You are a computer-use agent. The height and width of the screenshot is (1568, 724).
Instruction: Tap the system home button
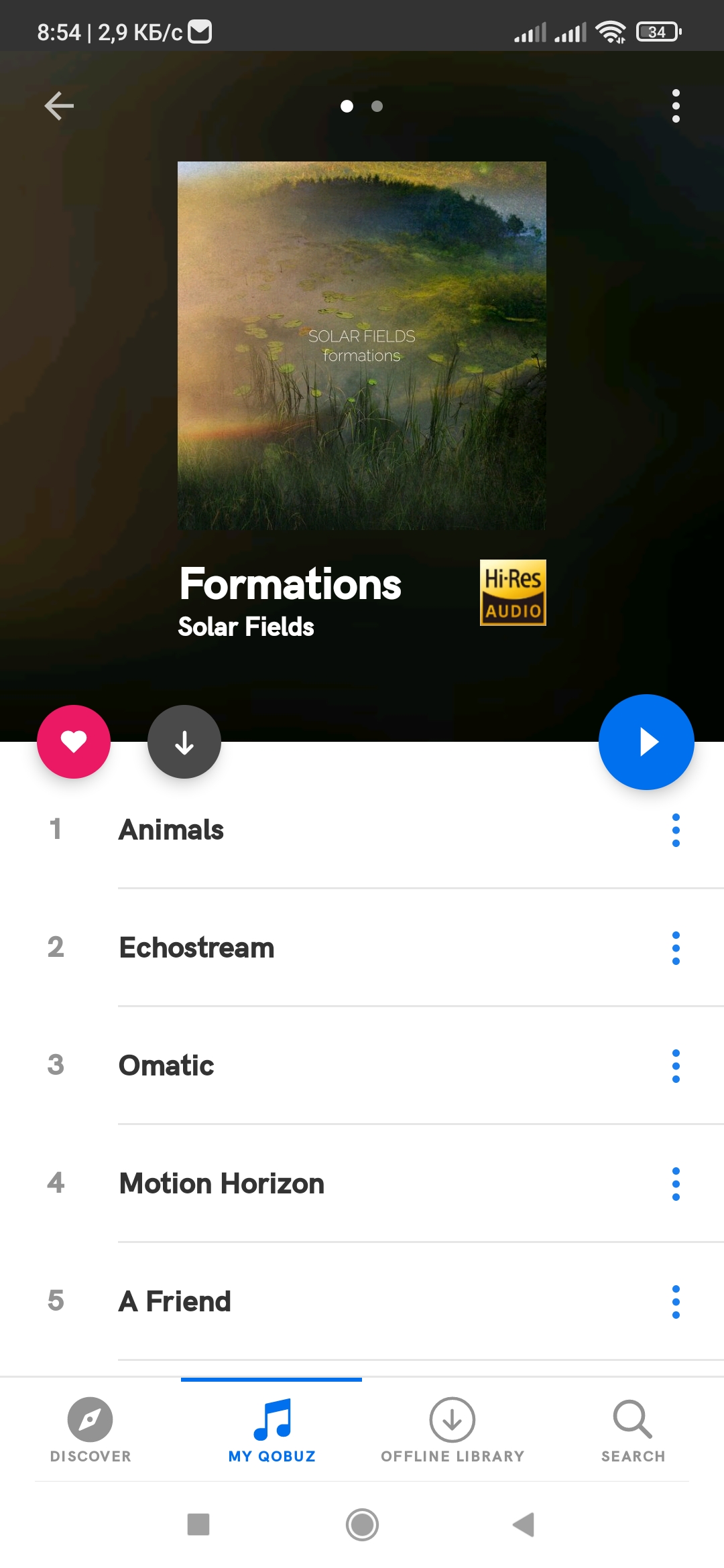362,1525
